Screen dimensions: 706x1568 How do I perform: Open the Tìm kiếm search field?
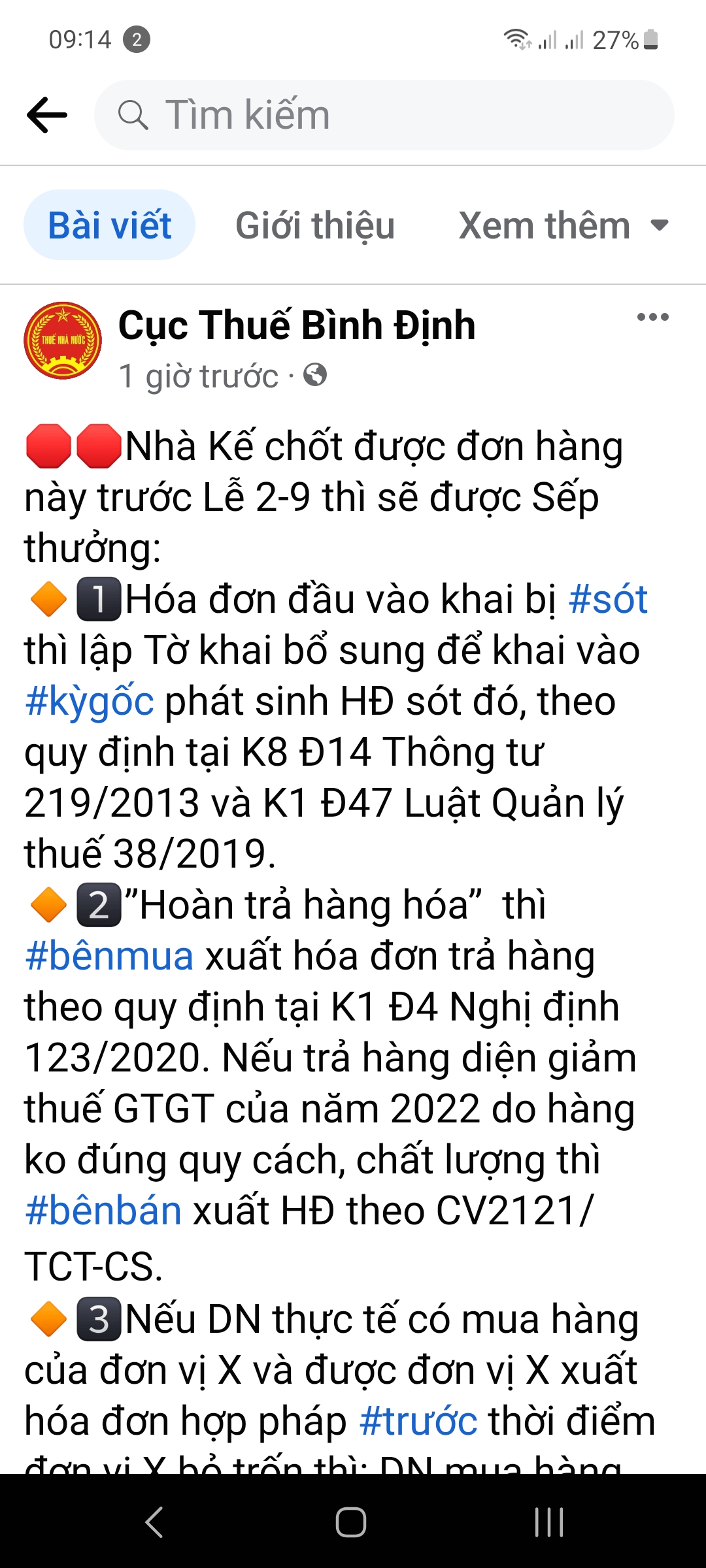384,115
